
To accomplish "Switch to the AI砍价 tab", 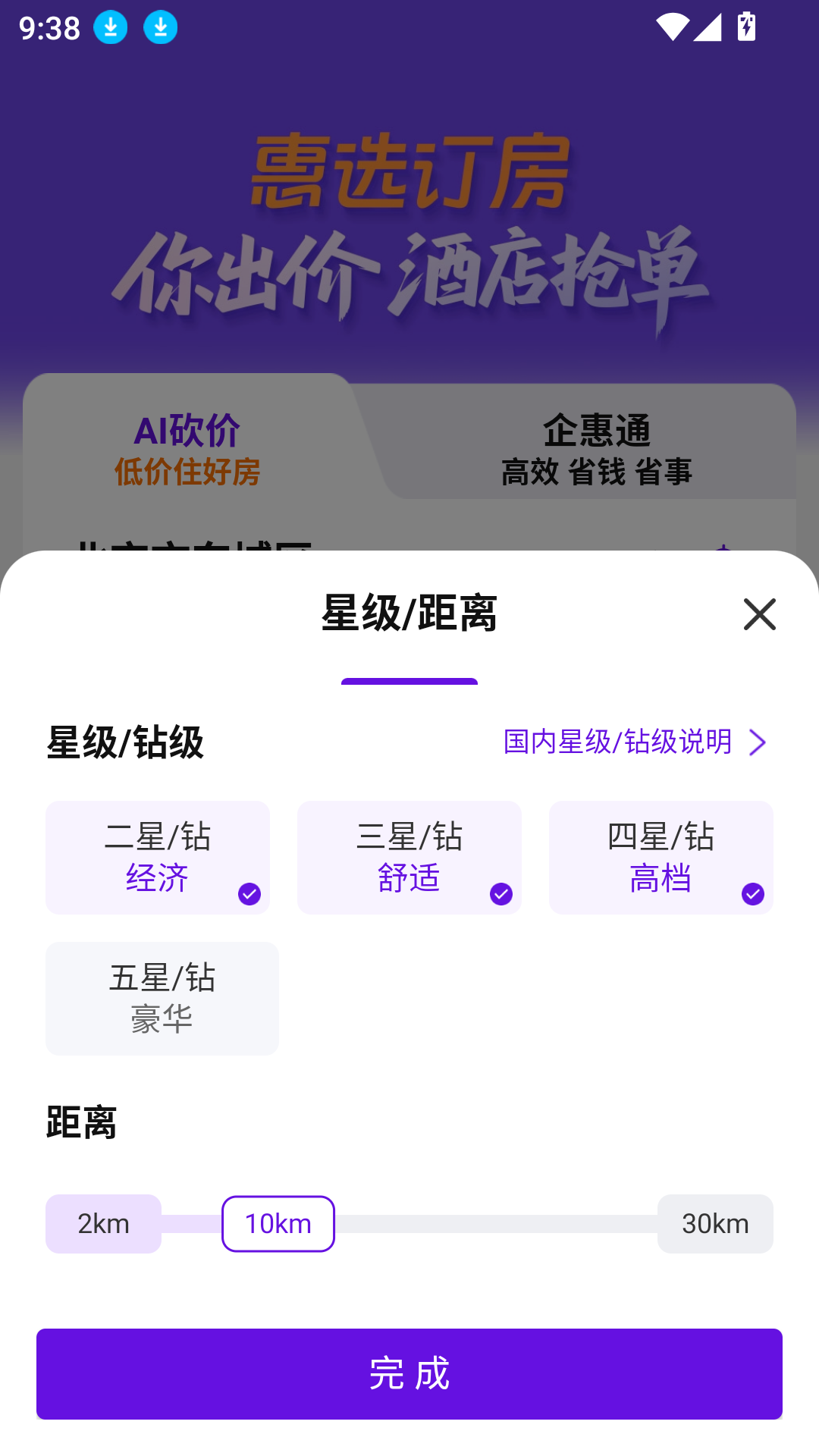I will [187, 447].
